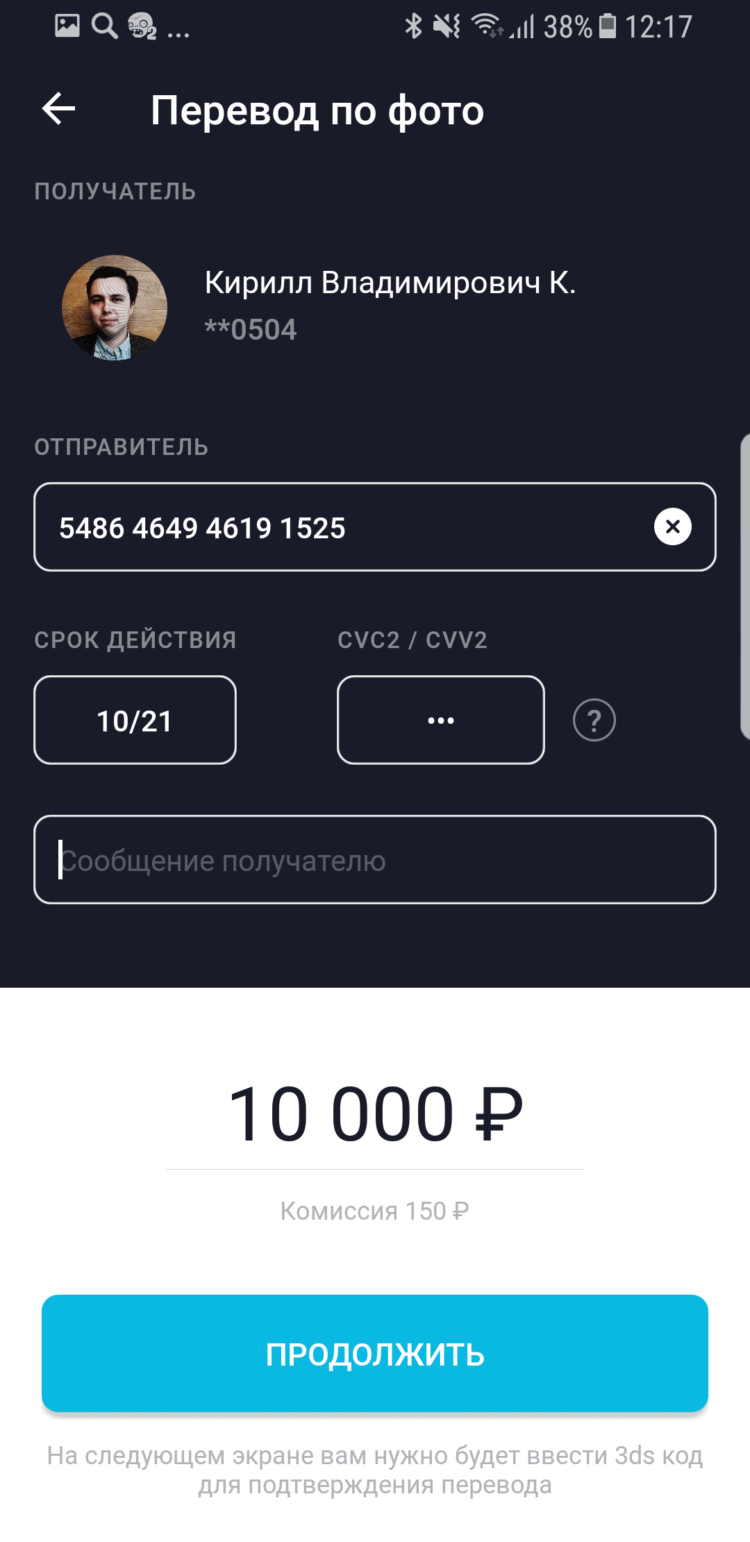The image size is (750, 1542).
Task: Tap the back arrow to exit transfer screen
Action: pyautogui.click(x=57, y=108)
